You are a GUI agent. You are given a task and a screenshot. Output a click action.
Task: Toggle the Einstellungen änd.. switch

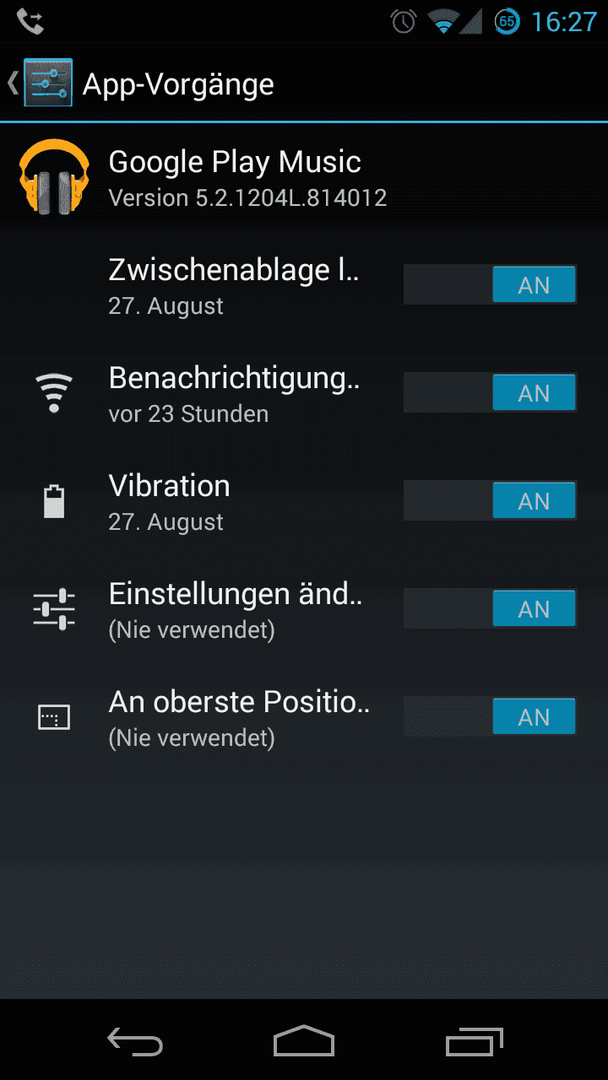(x=490, y=609)
